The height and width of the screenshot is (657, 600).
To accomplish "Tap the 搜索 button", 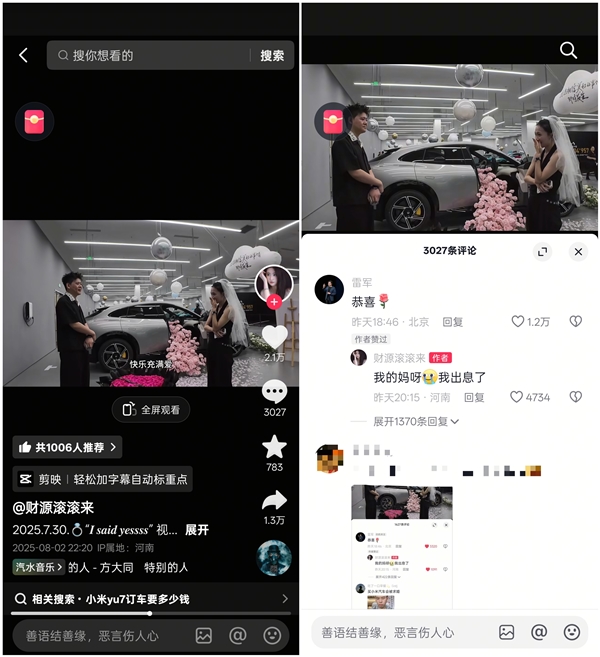I will tap(272, 56).
